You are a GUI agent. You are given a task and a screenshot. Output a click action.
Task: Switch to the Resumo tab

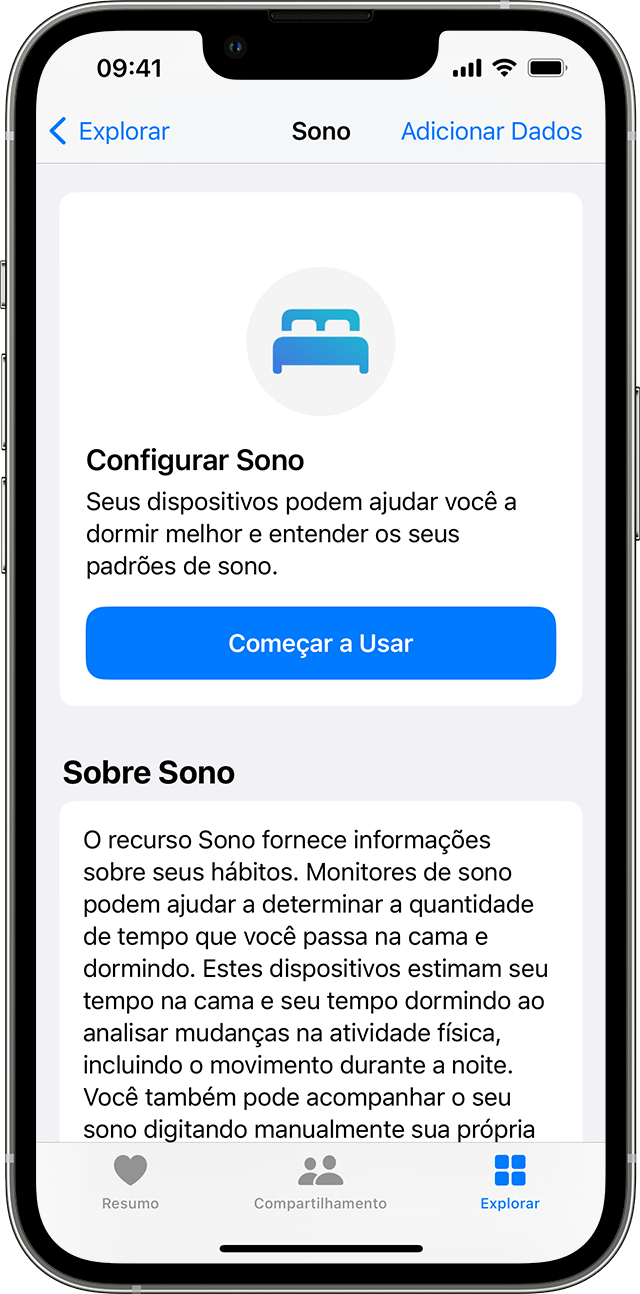[x=130, y=1181]
